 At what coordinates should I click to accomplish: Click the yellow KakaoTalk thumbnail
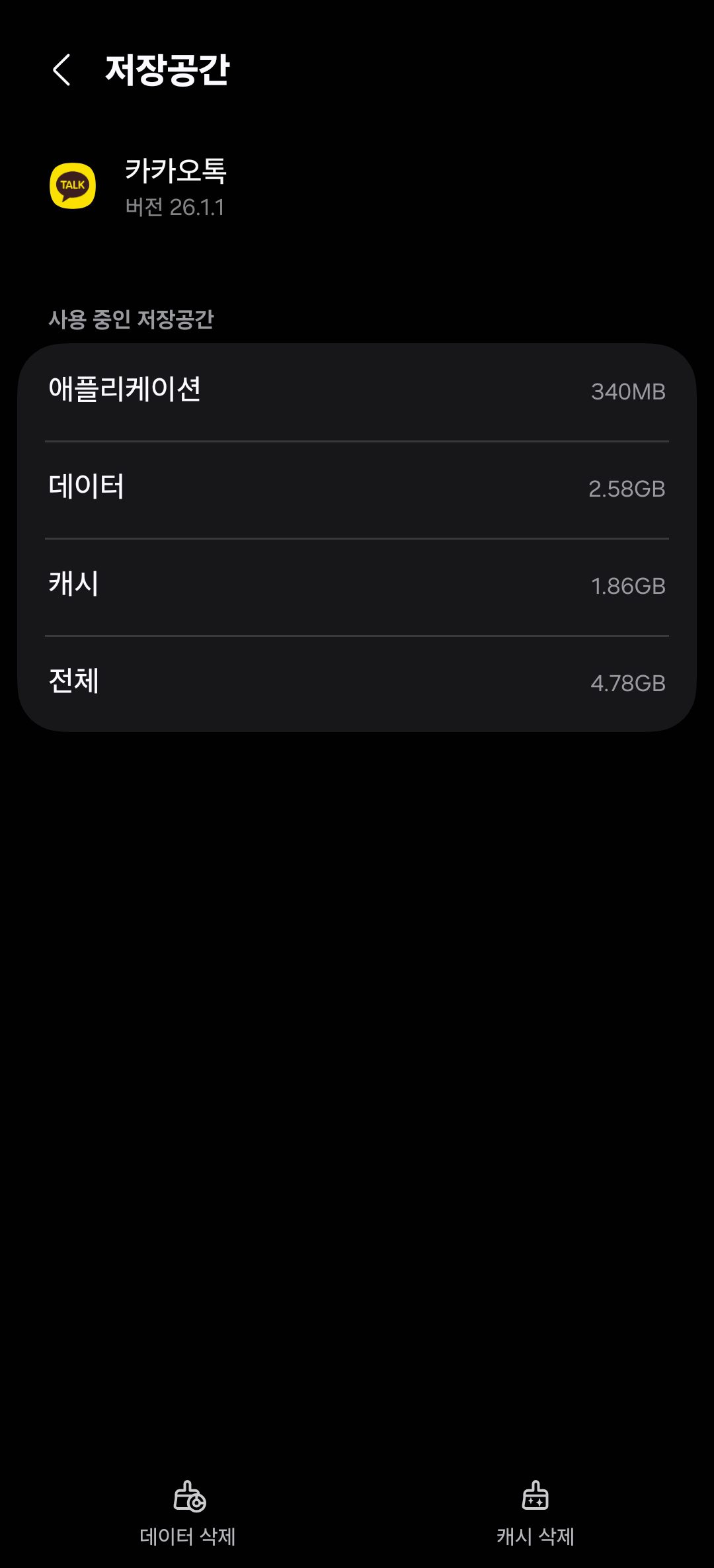coord(73,184)
